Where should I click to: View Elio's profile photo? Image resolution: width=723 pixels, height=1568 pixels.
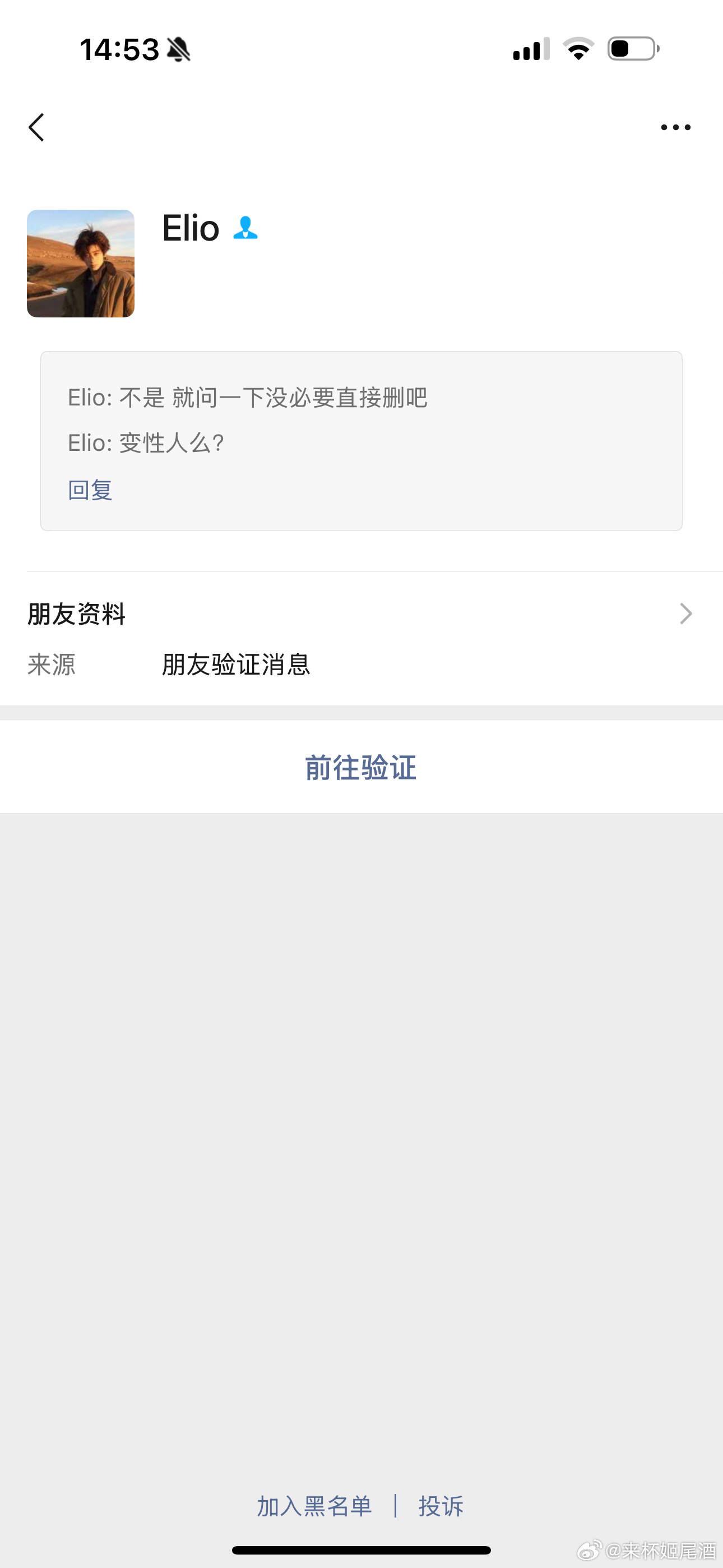coord(80,264)
